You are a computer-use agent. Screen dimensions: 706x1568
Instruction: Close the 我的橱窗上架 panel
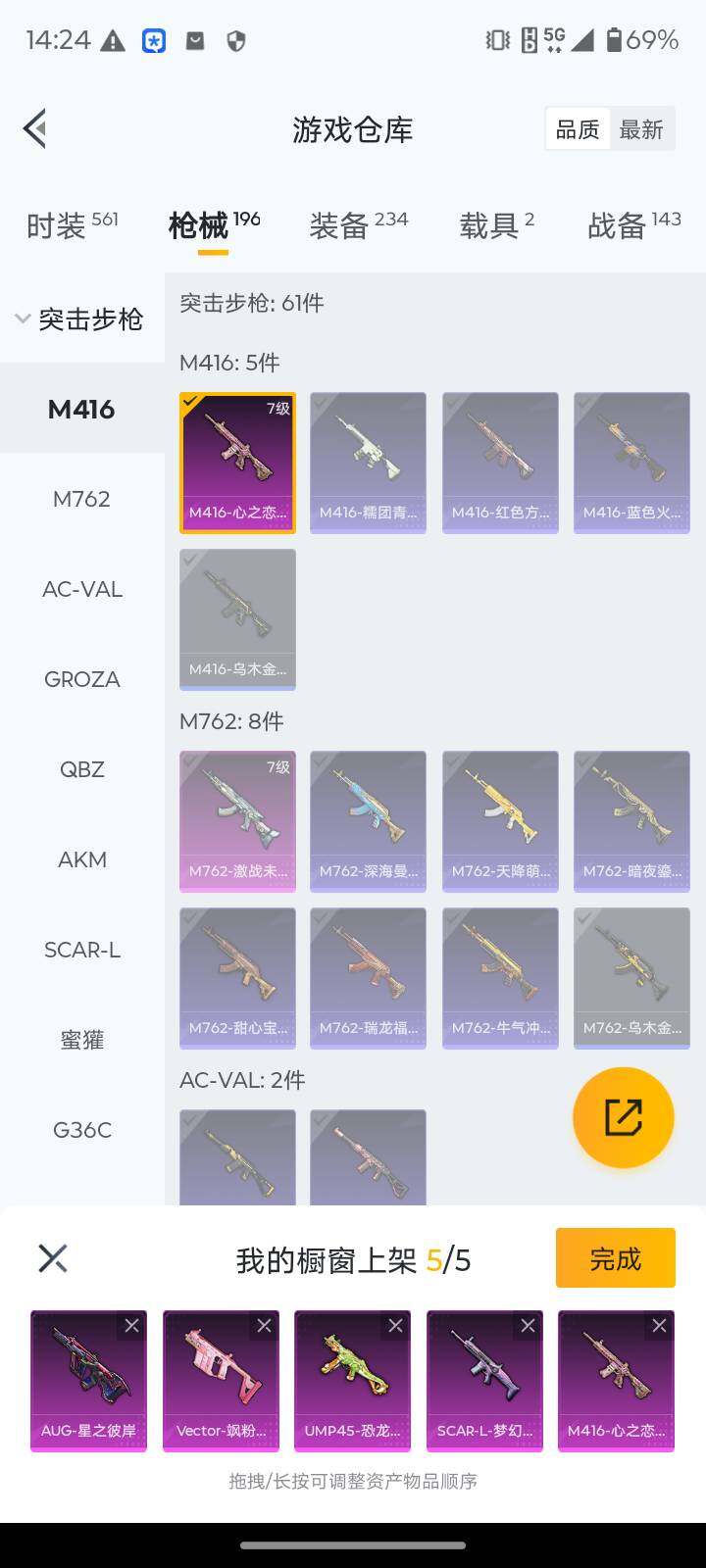click(x=52, y=1258)
